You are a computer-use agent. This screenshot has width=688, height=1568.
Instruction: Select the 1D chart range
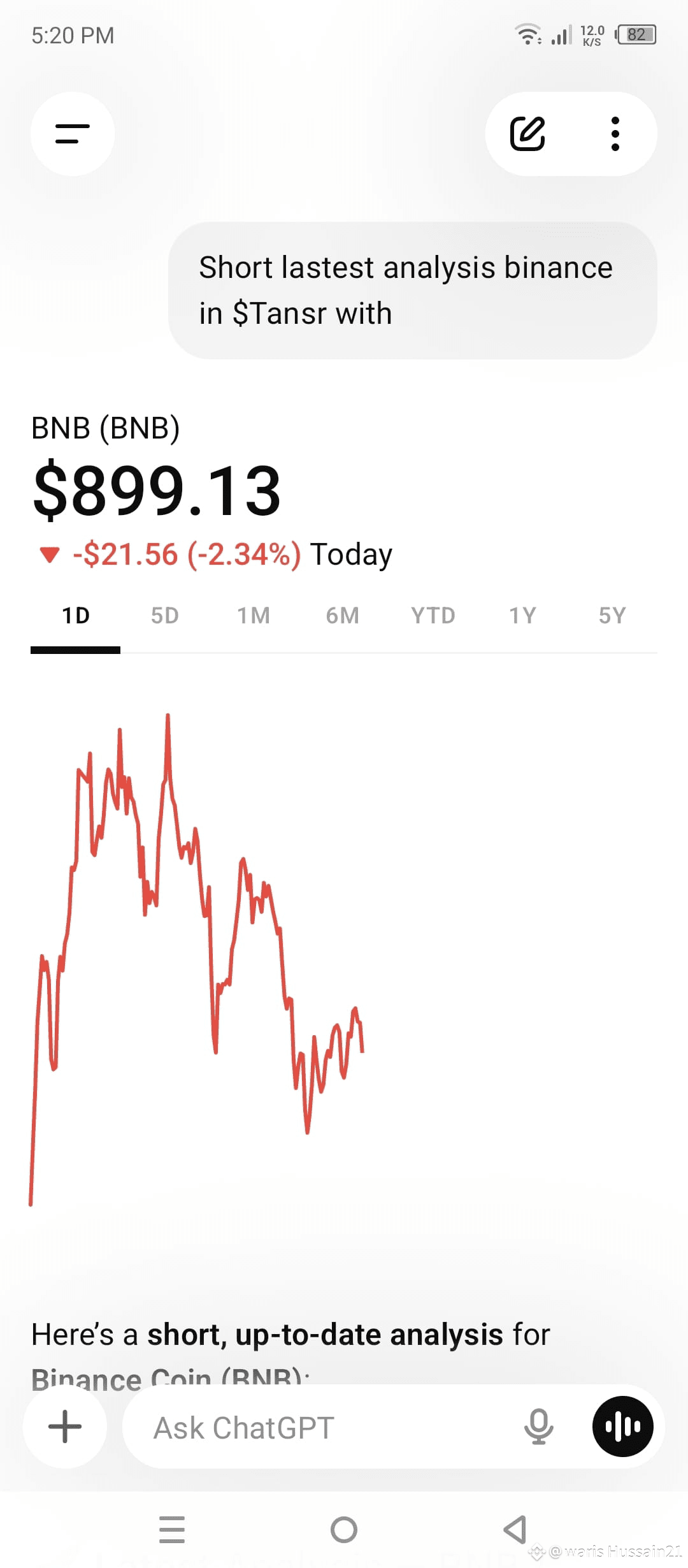[76, 616]
